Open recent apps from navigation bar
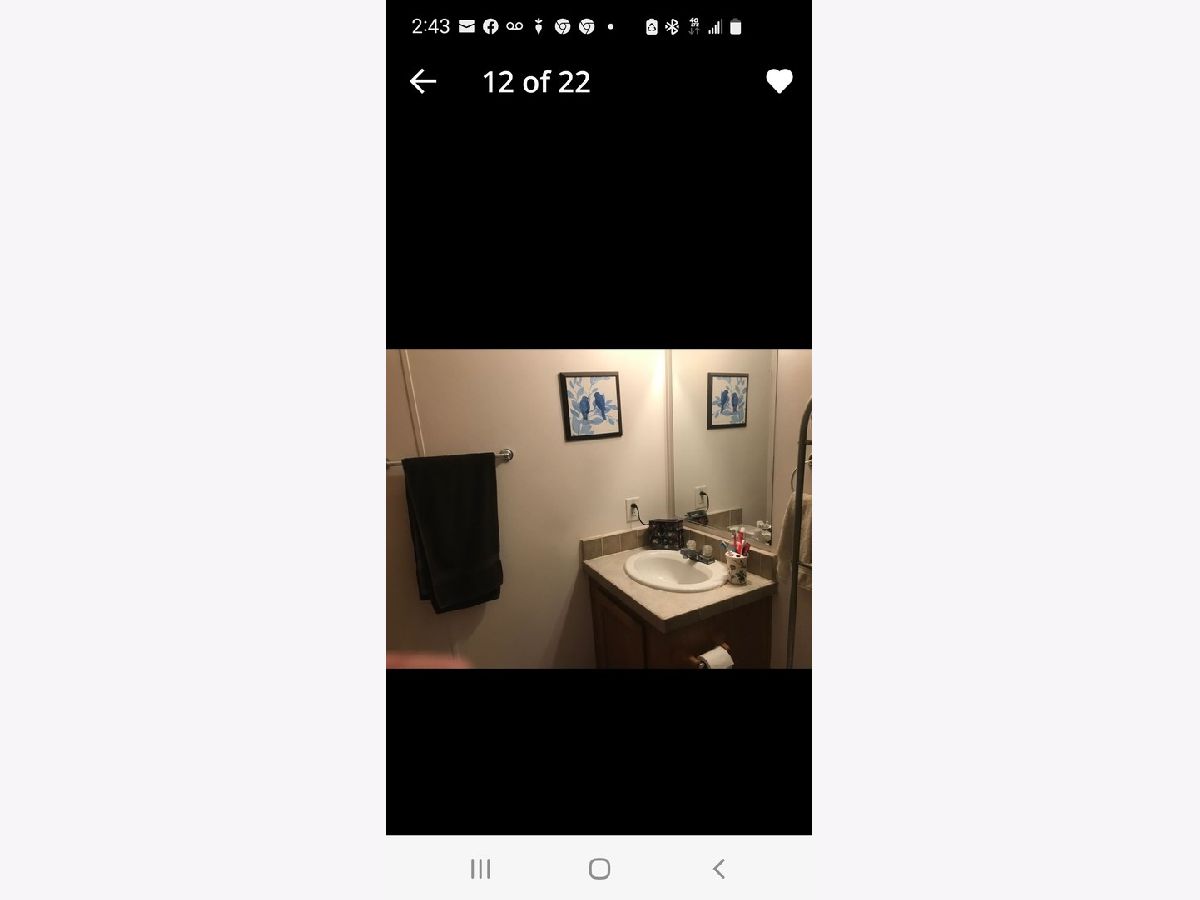This screenshot has width=1200, height=900. coord(481,869)
